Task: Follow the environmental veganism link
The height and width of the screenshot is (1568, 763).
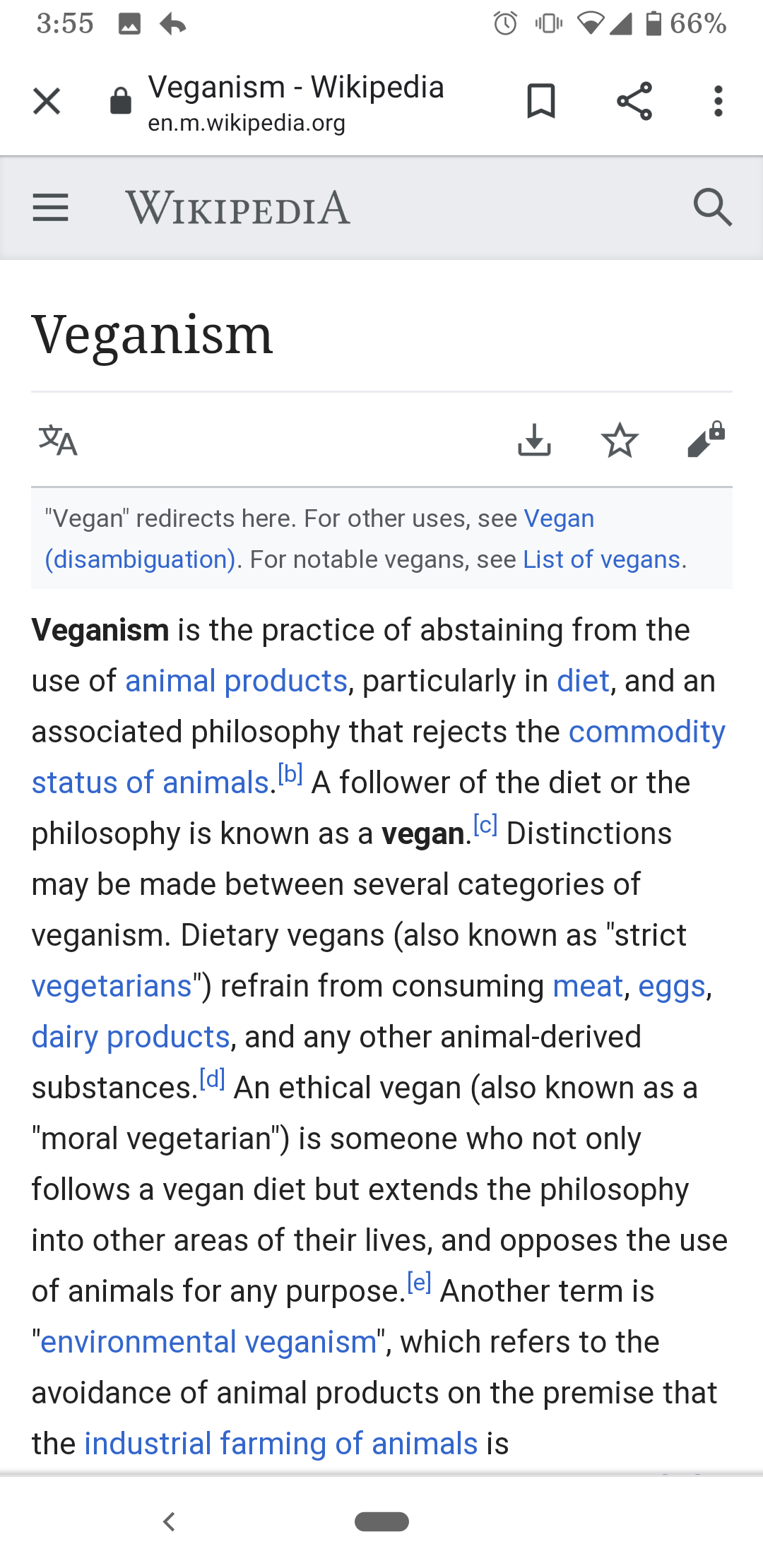Action: coord(208,1343)
